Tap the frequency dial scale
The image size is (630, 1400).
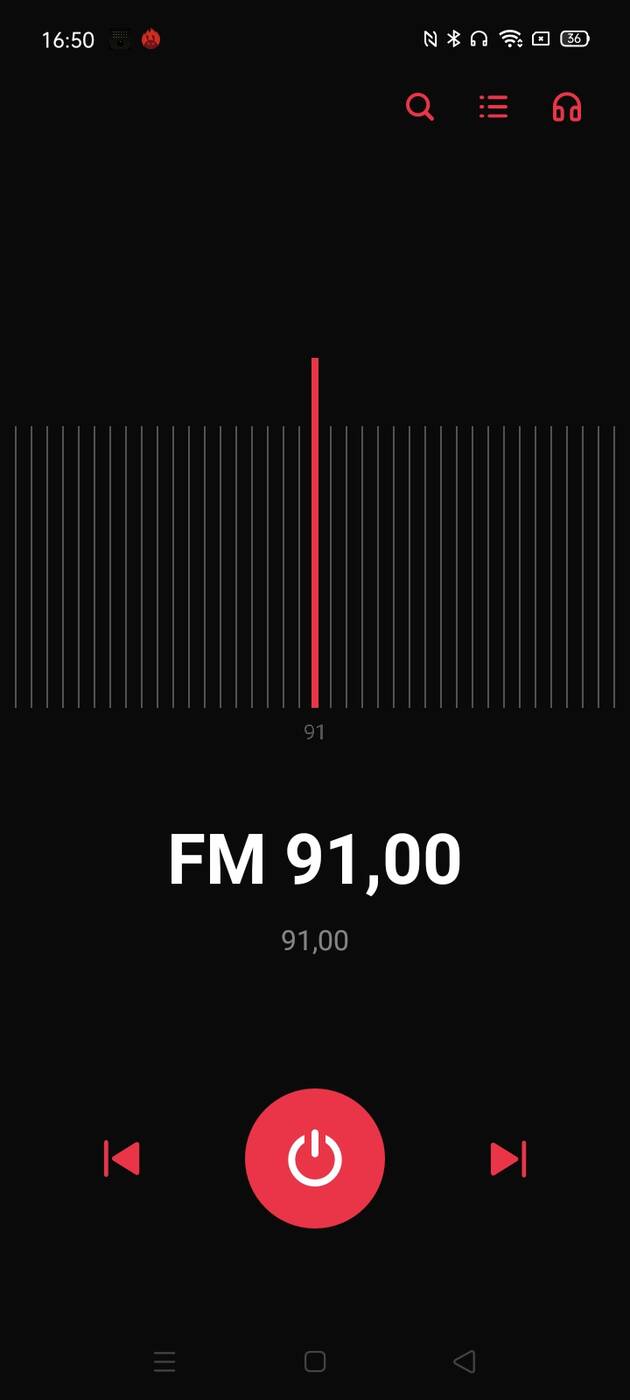[x=315, y=566]
